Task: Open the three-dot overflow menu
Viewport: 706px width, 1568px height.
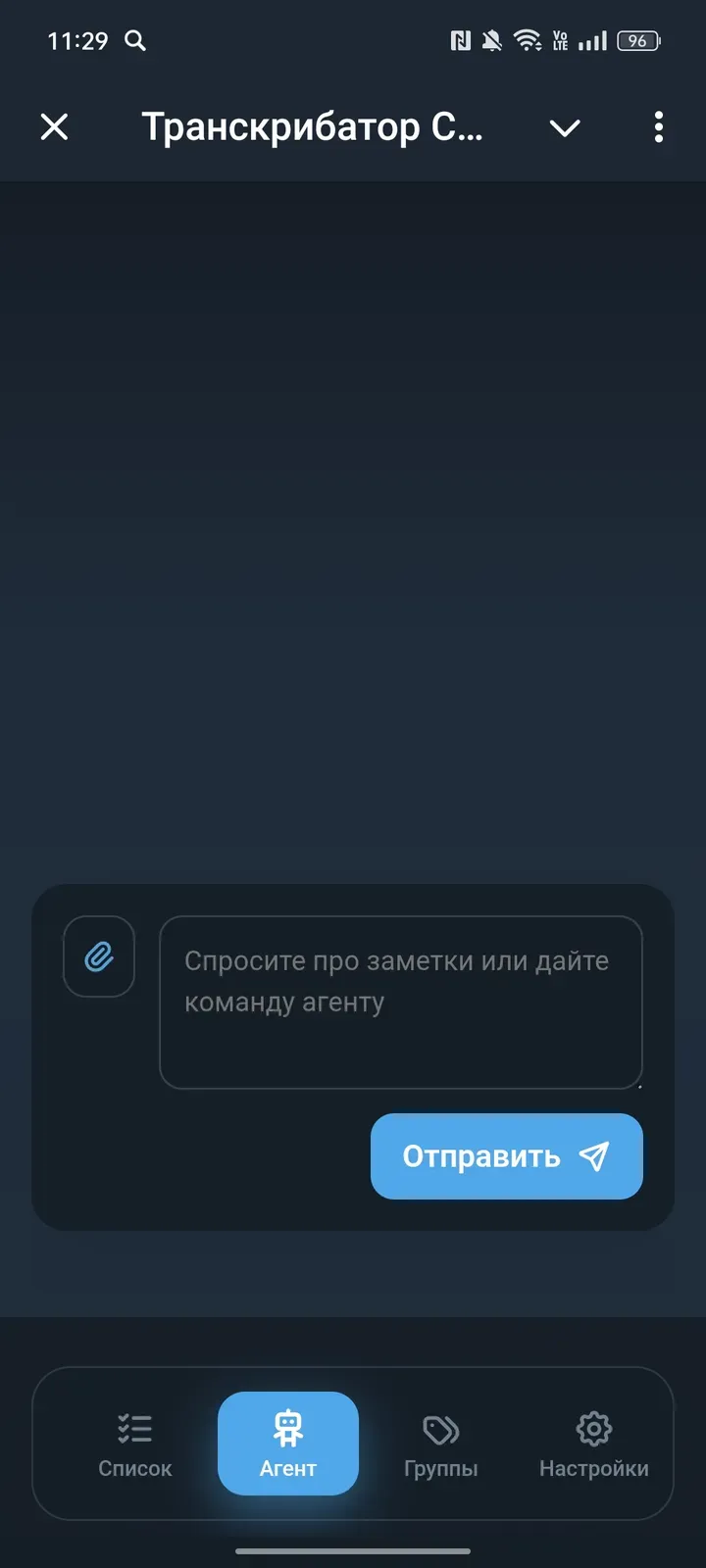Action: pos(658,127)
